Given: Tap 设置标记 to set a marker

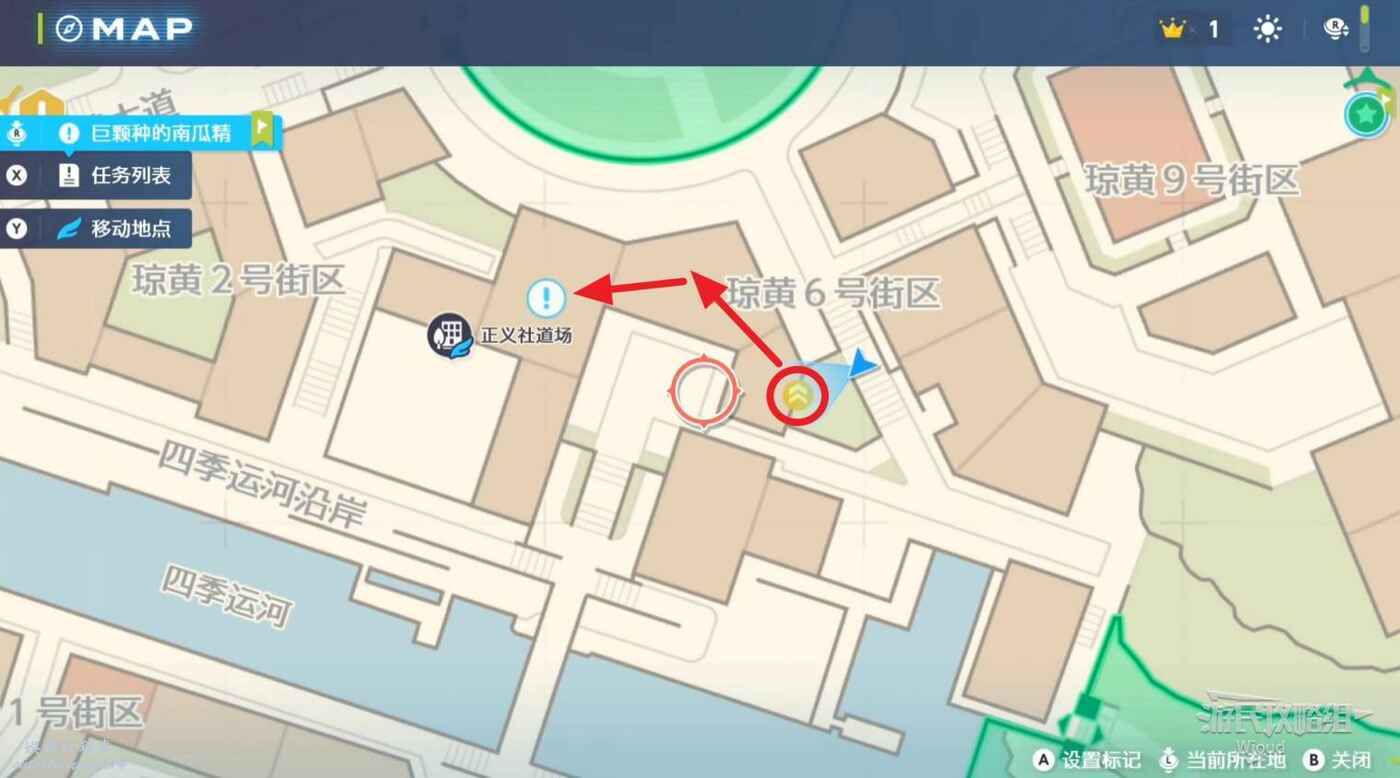Looking at the screenshot, I should coord(1088,760).
